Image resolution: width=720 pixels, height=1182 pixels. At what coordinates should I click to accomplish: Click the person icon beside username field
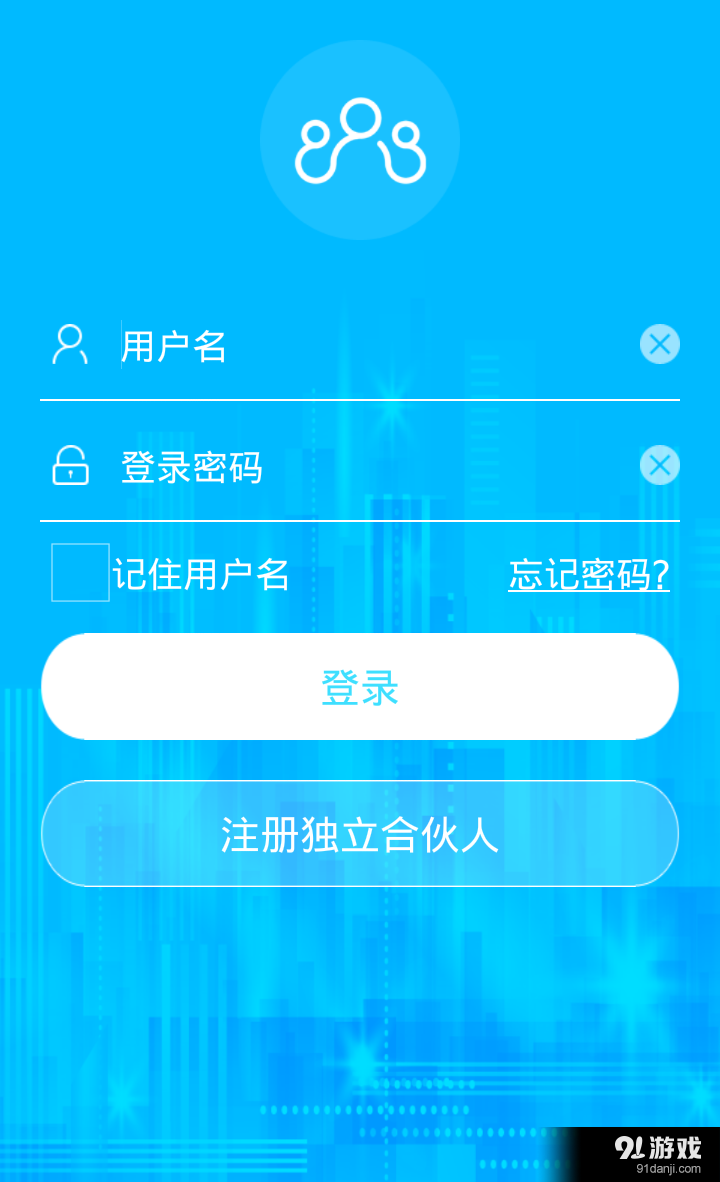click(69, 344)
